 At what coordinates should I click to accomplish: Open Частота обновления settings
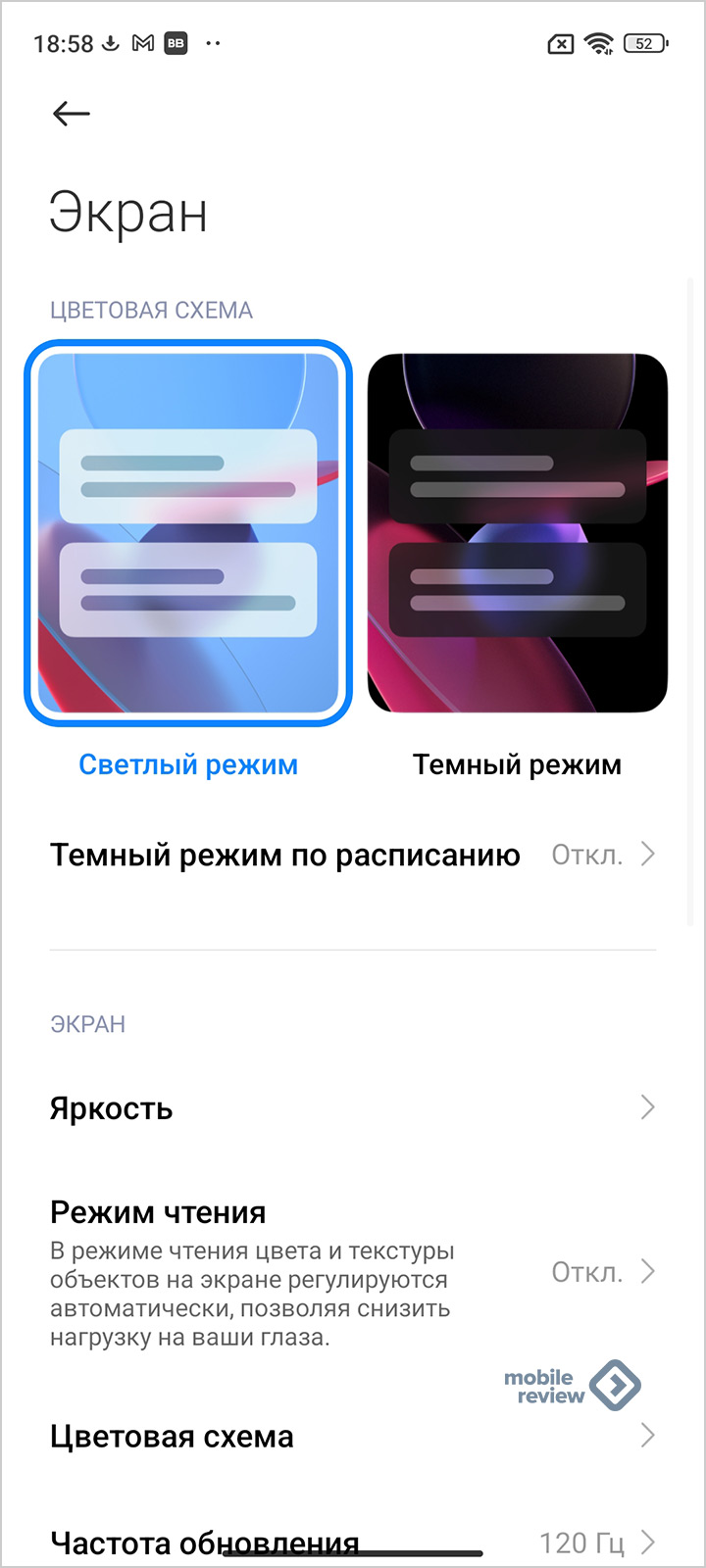pos(353,1543)
